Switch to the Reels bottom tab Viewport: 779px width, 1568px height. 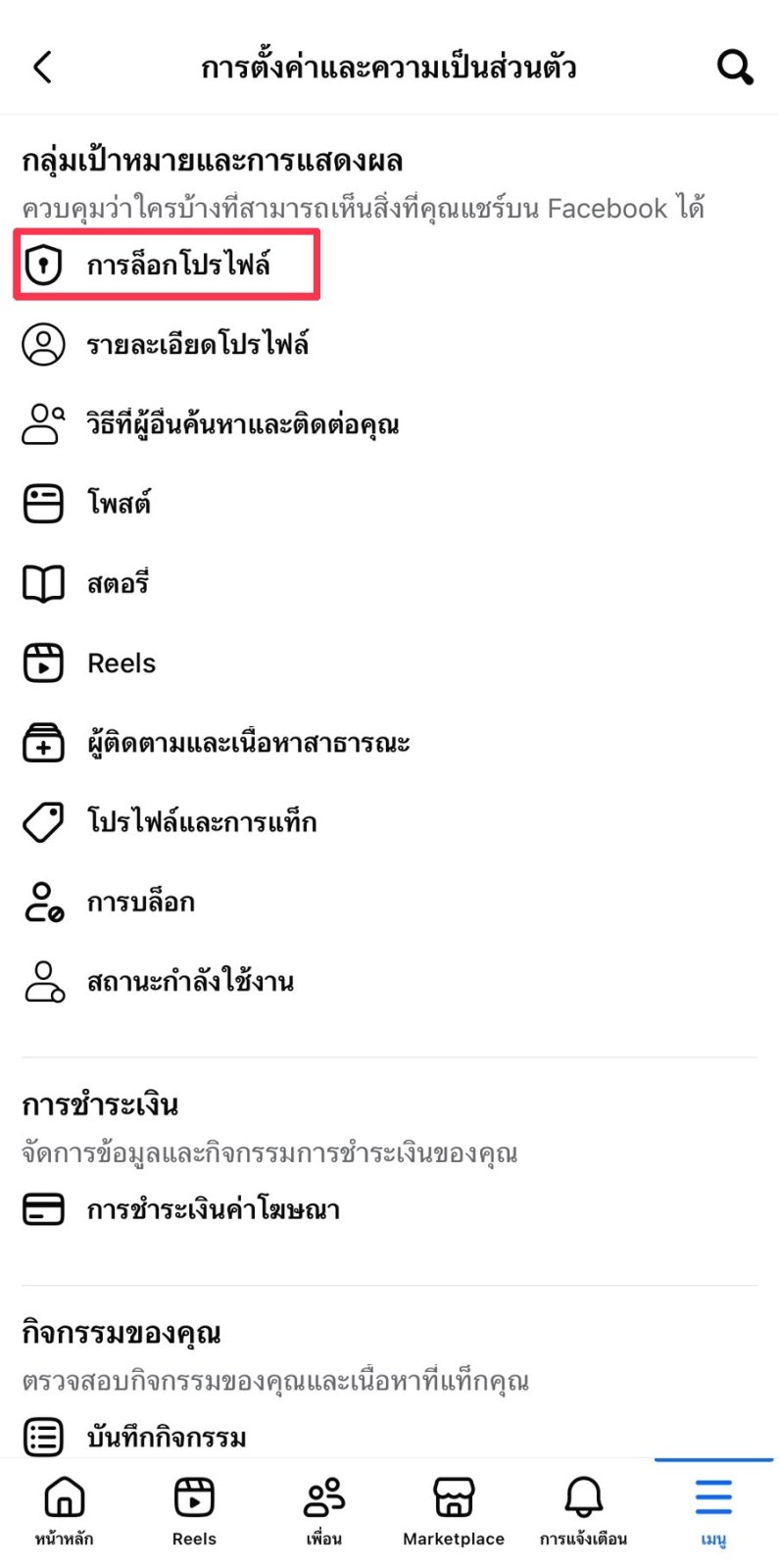[194, 1511]
